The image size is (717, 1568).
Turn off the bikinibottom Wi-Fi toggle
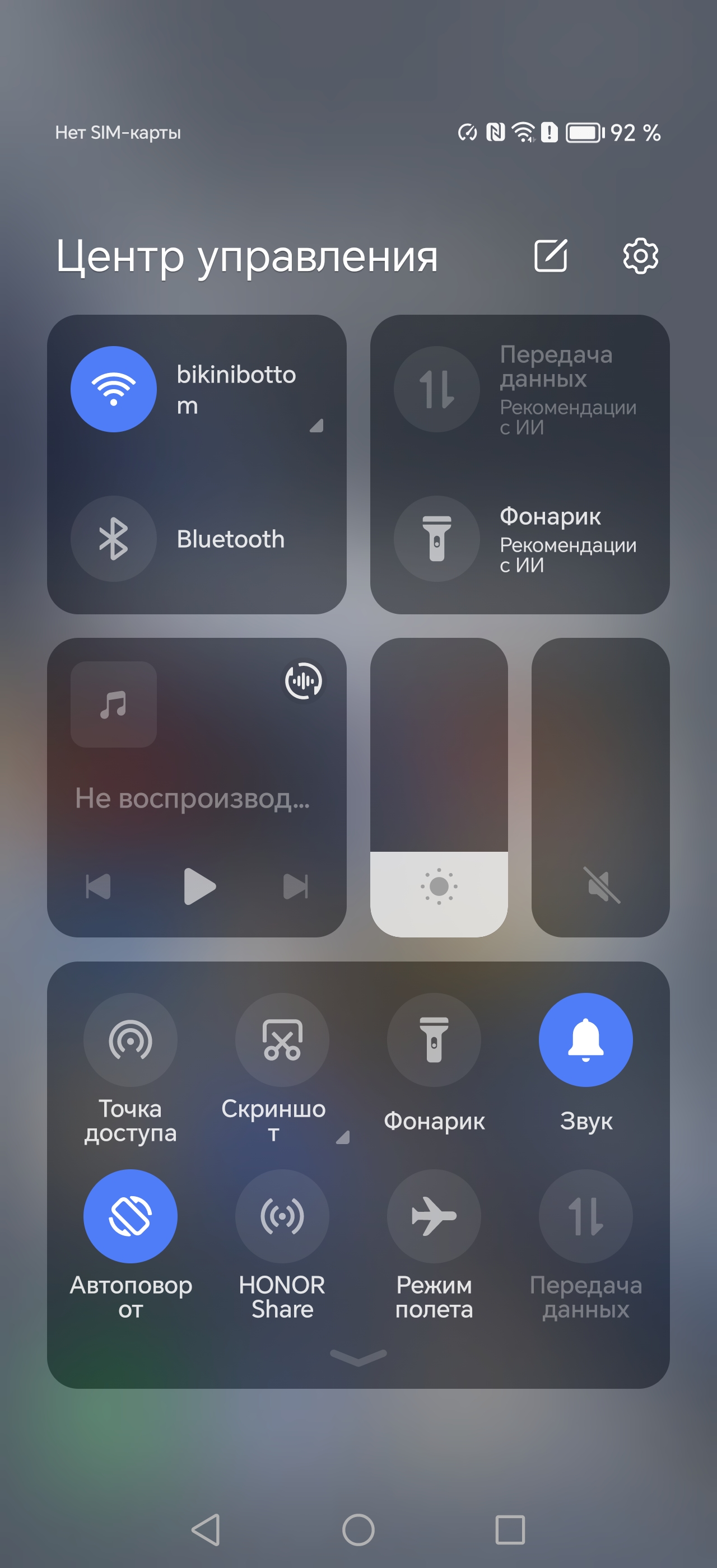click(x=114, y=389)
